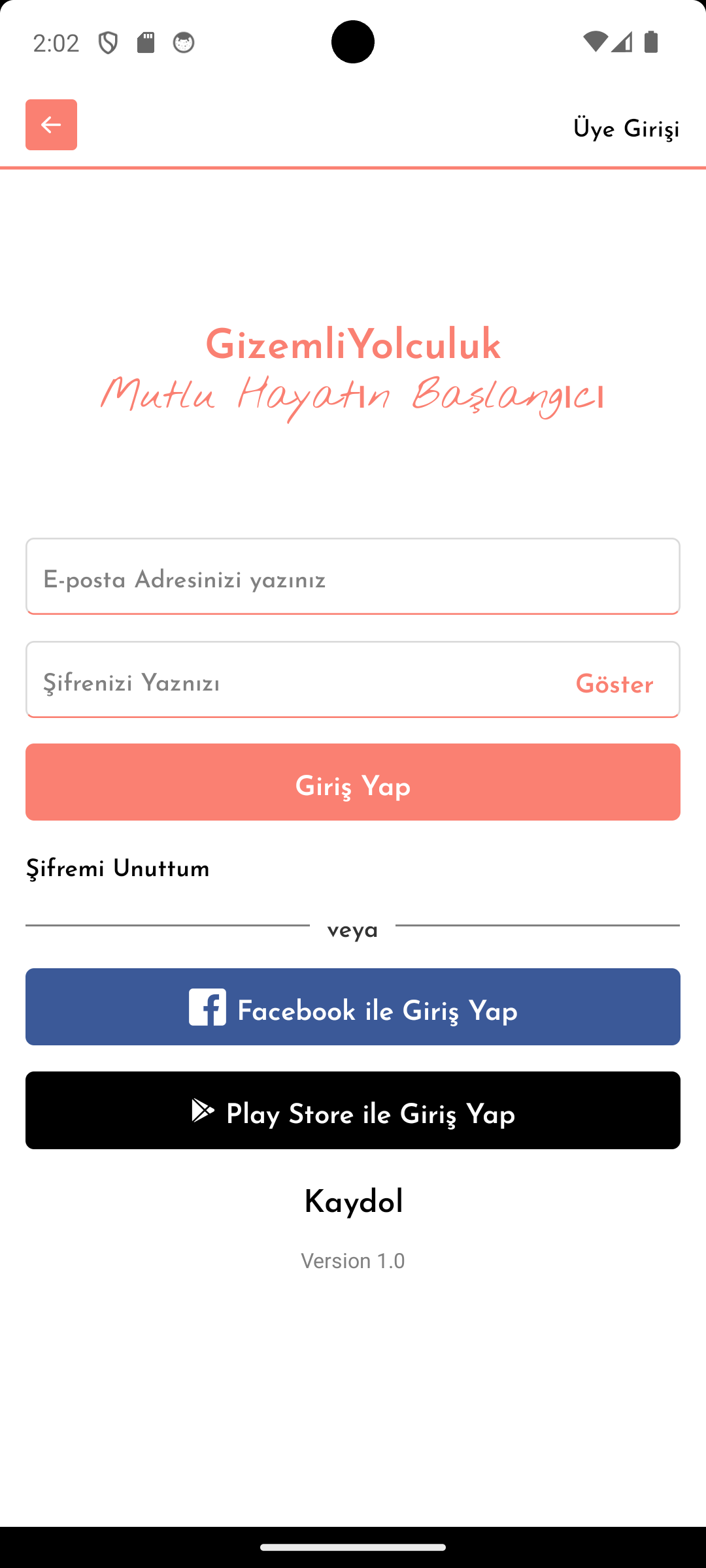Reveal password with Göster

tap(614, 685)
